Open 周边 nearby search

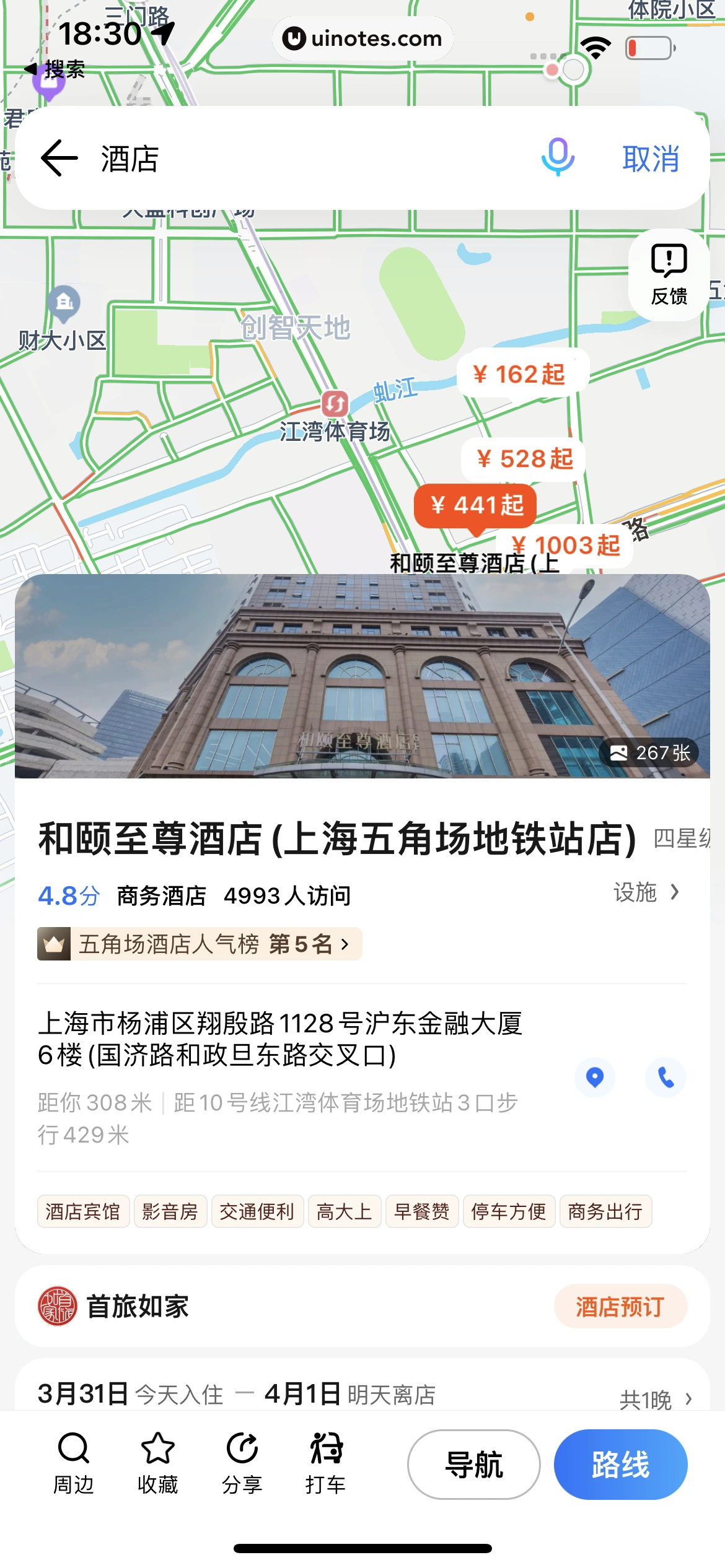click(74, 1464)
